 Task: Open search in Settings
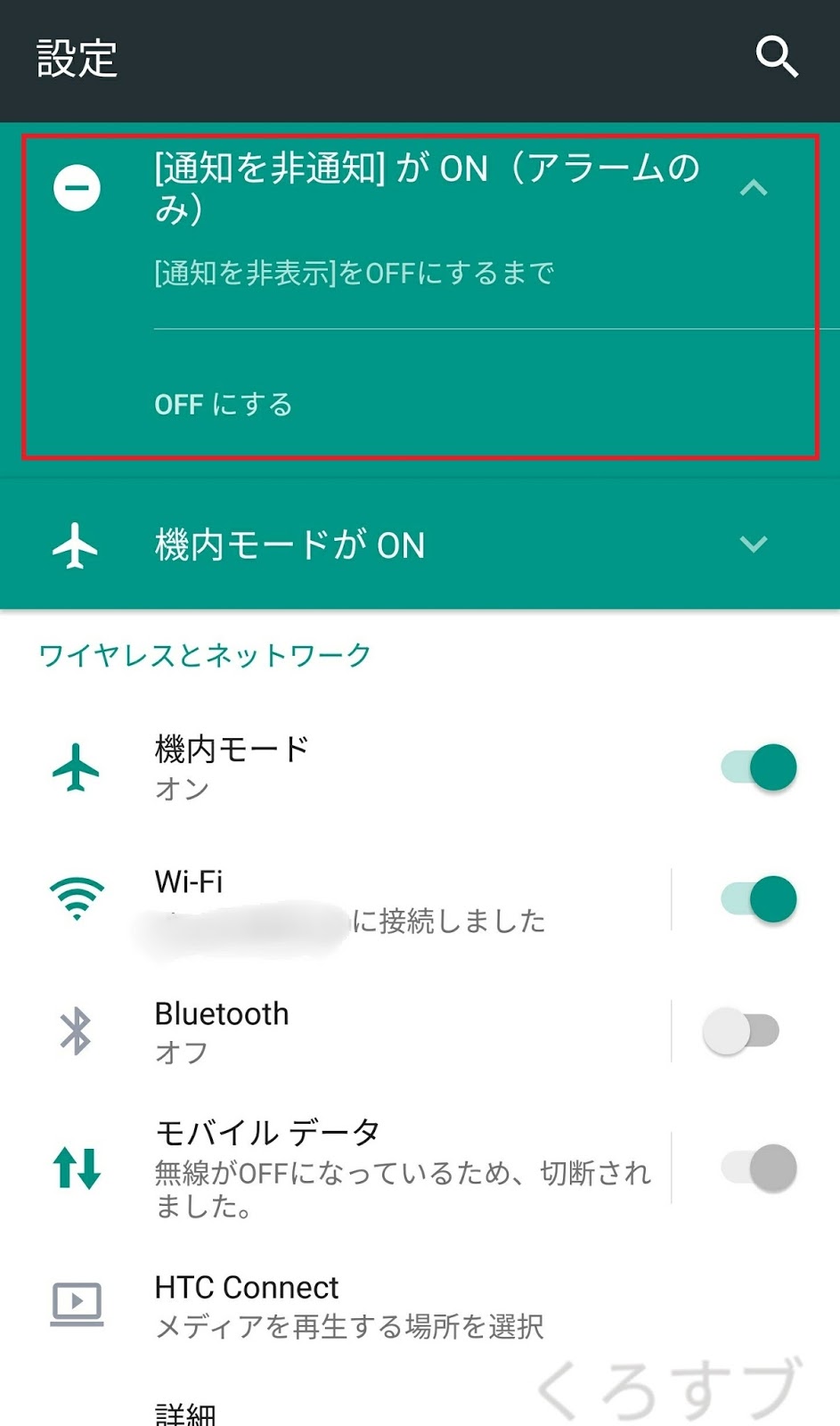(777, 58)
